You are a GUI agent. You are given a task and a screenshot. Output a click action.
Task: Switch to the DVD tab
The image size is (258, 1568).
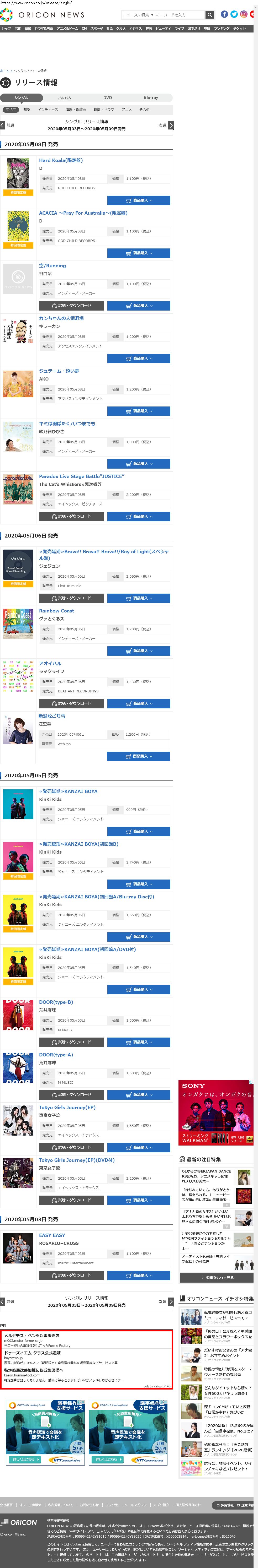tap(107, 97)
